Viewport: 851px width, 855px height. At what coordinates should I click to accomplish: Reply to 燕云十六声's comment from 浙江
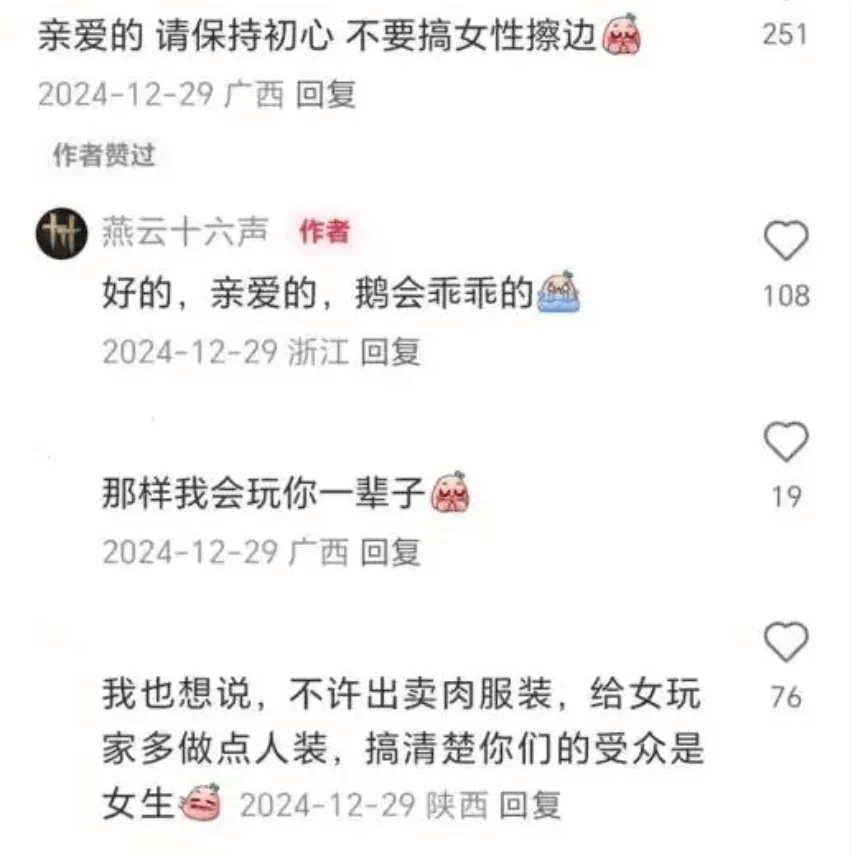pos(390,352)
